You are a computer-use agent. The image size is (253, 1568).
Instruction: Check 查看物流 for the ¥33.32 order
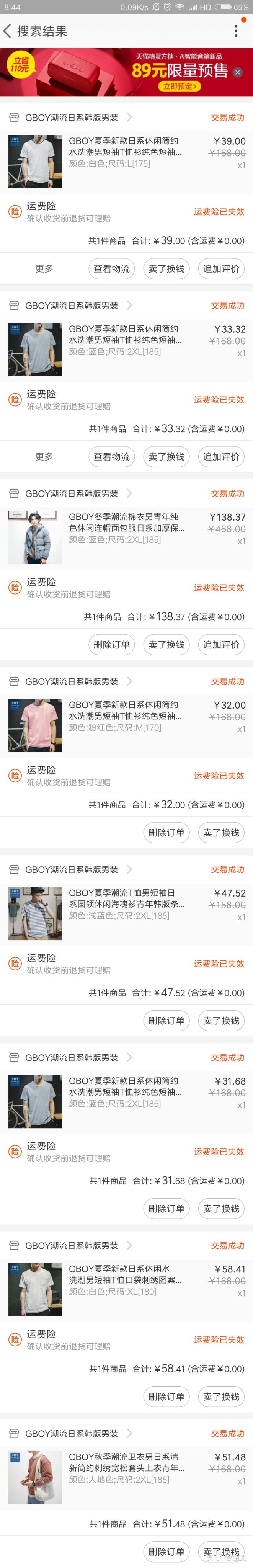point(111,457)
